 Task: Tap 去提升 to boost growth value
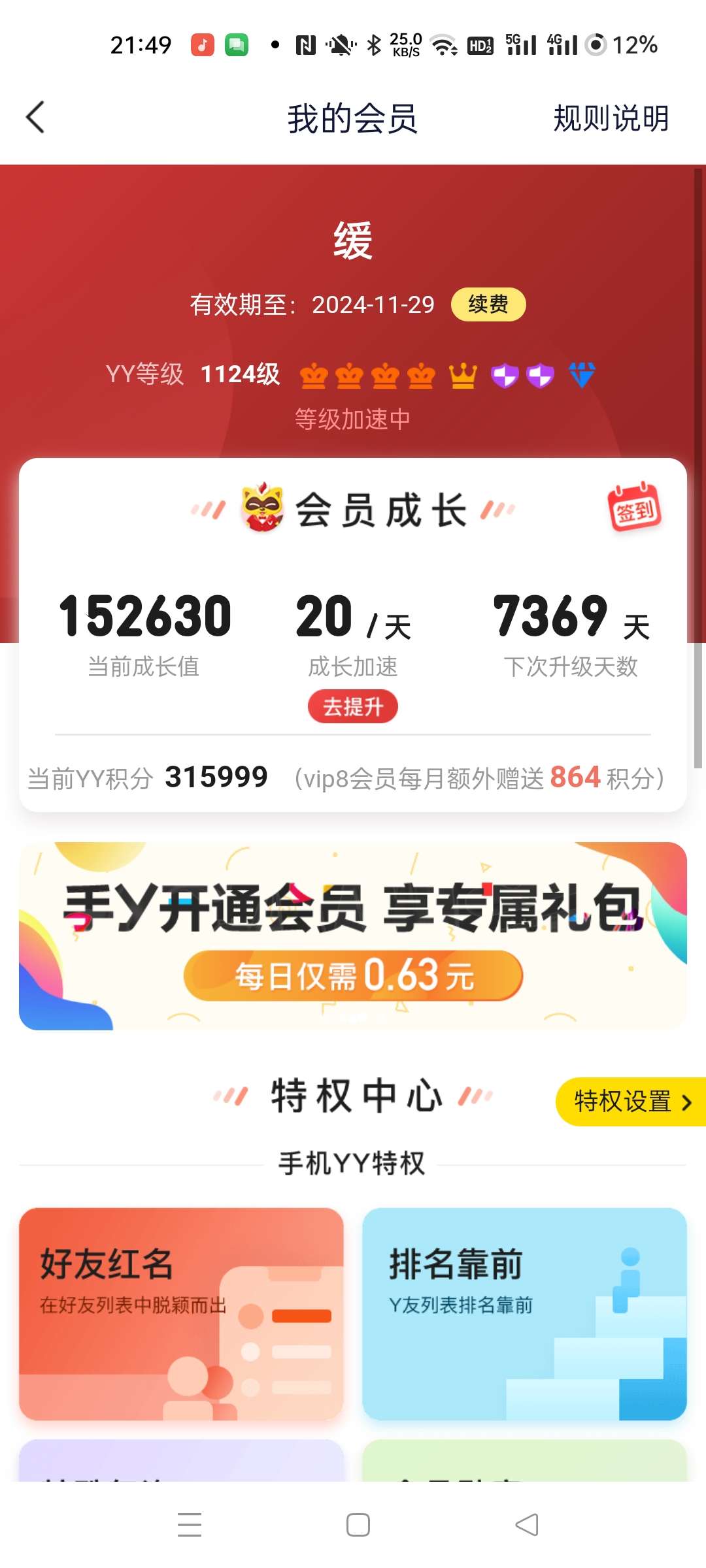click(x=352, y=706)
